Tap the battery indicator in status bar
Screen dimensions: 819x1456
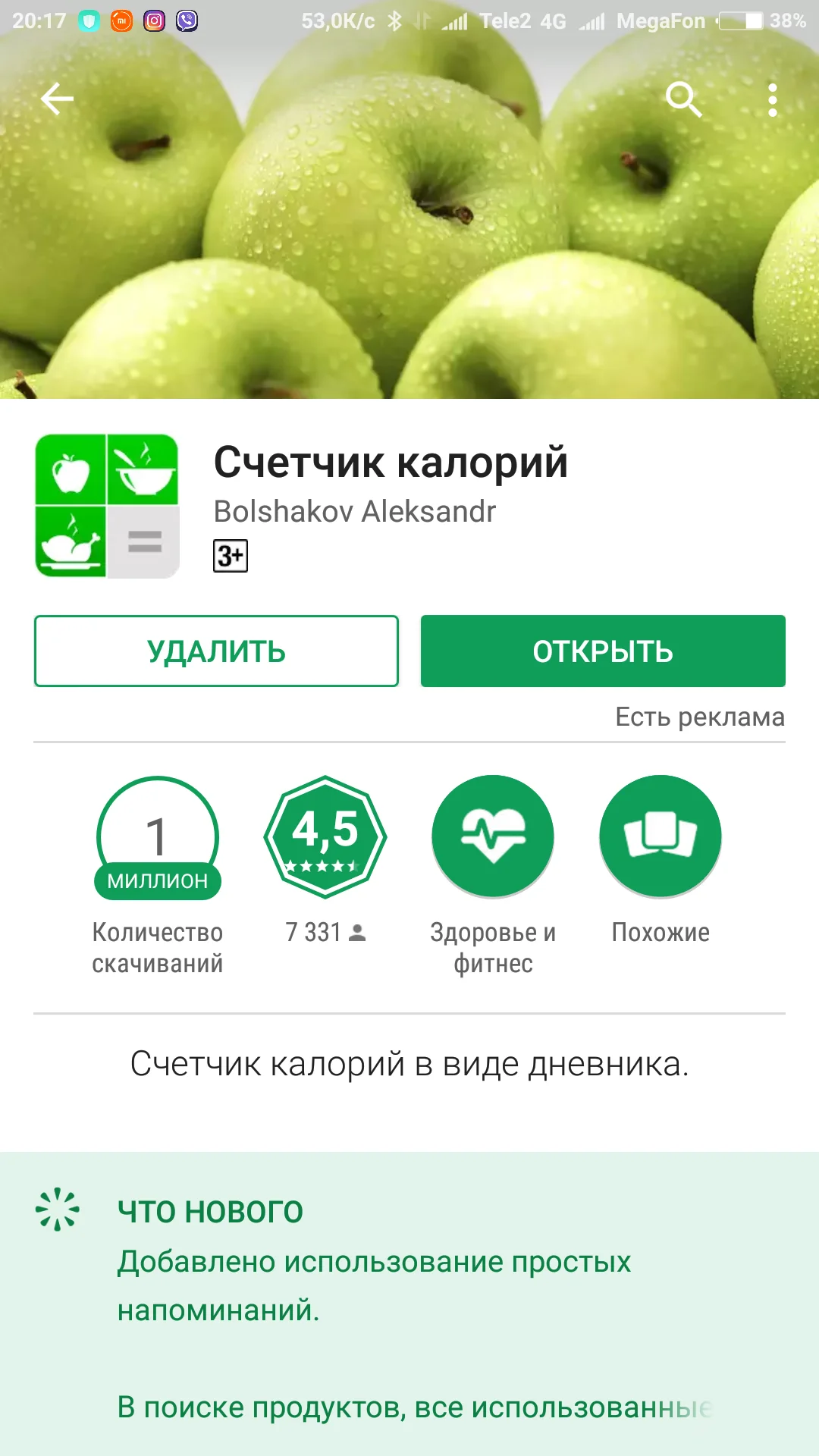click(x=743, y=20)
